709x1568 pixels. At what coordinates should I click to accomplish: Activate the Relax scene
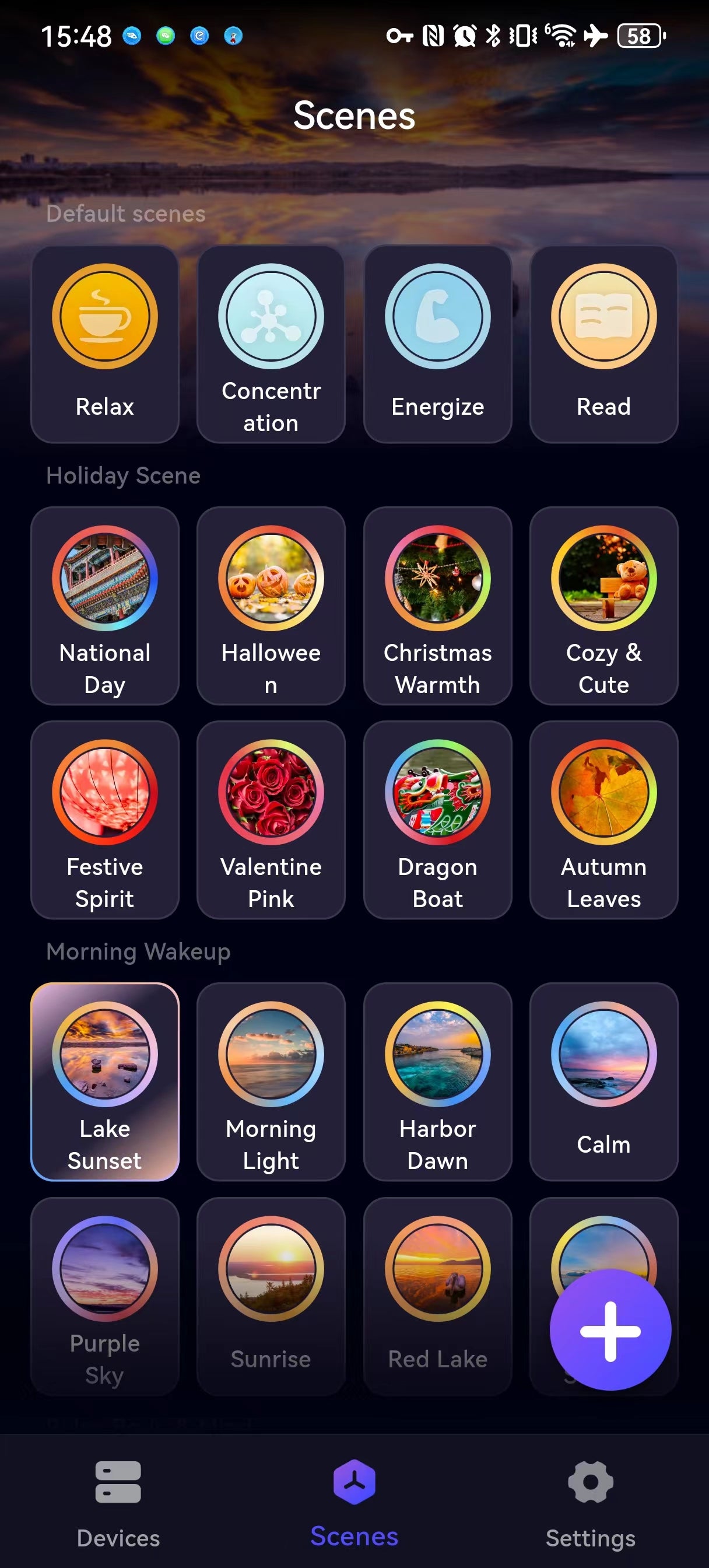[105, 344]
